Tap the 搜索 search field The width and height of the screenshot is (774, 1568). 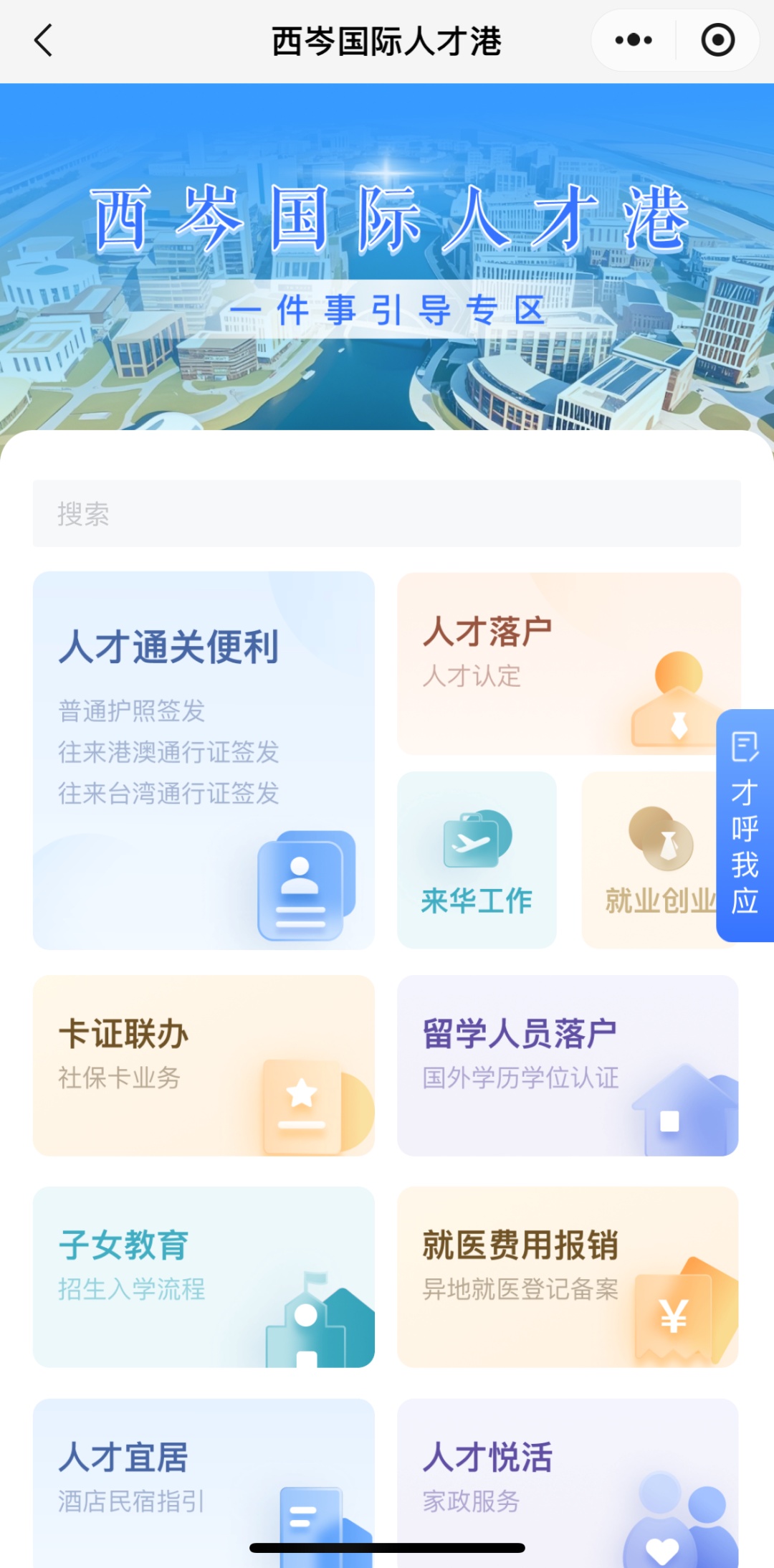(x=387, y=513)
